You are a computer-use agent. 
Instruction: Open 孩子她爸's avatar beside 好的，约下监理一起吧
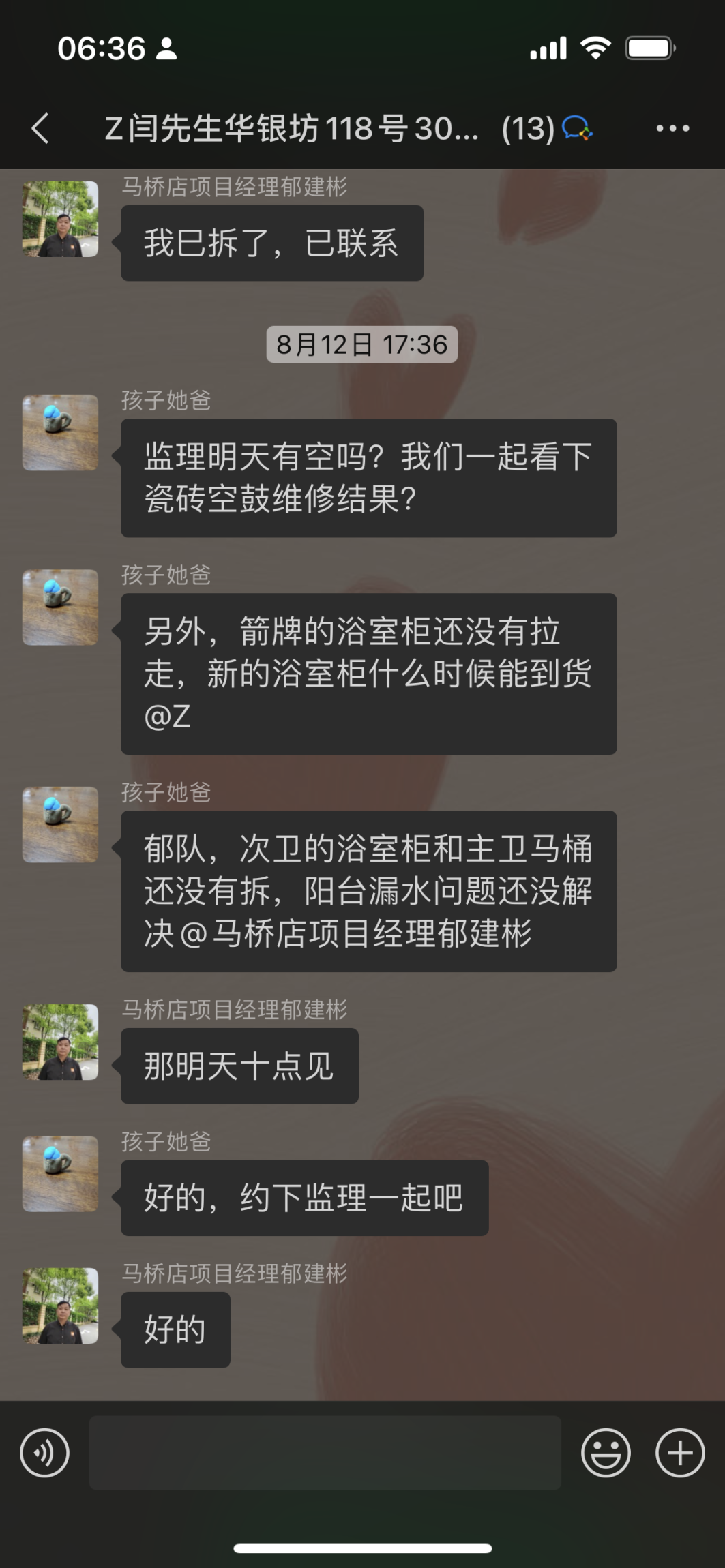[60, 1174]
